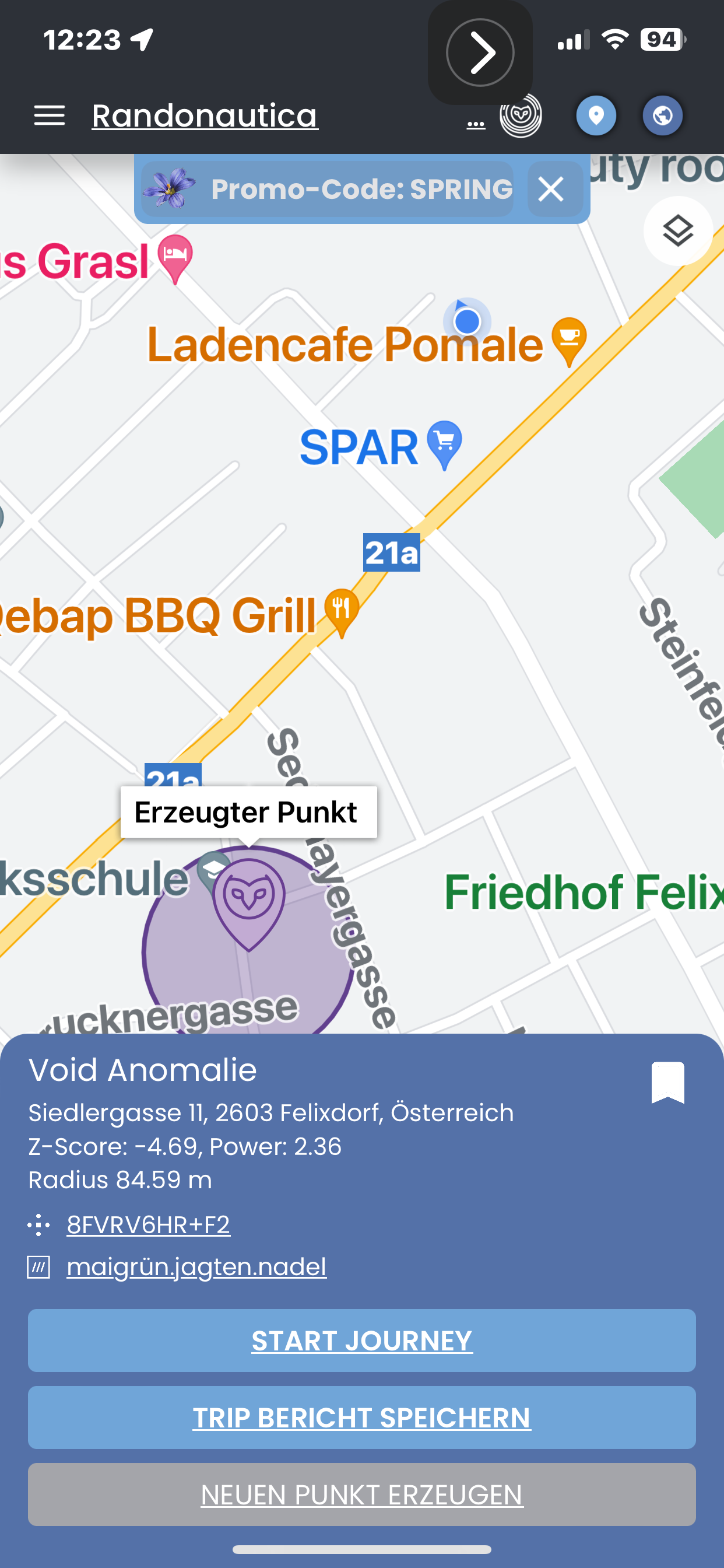Tap the Randonautica title link
Image resolution: width=724 pixels, height=1568 pixels.
point(205,115)
